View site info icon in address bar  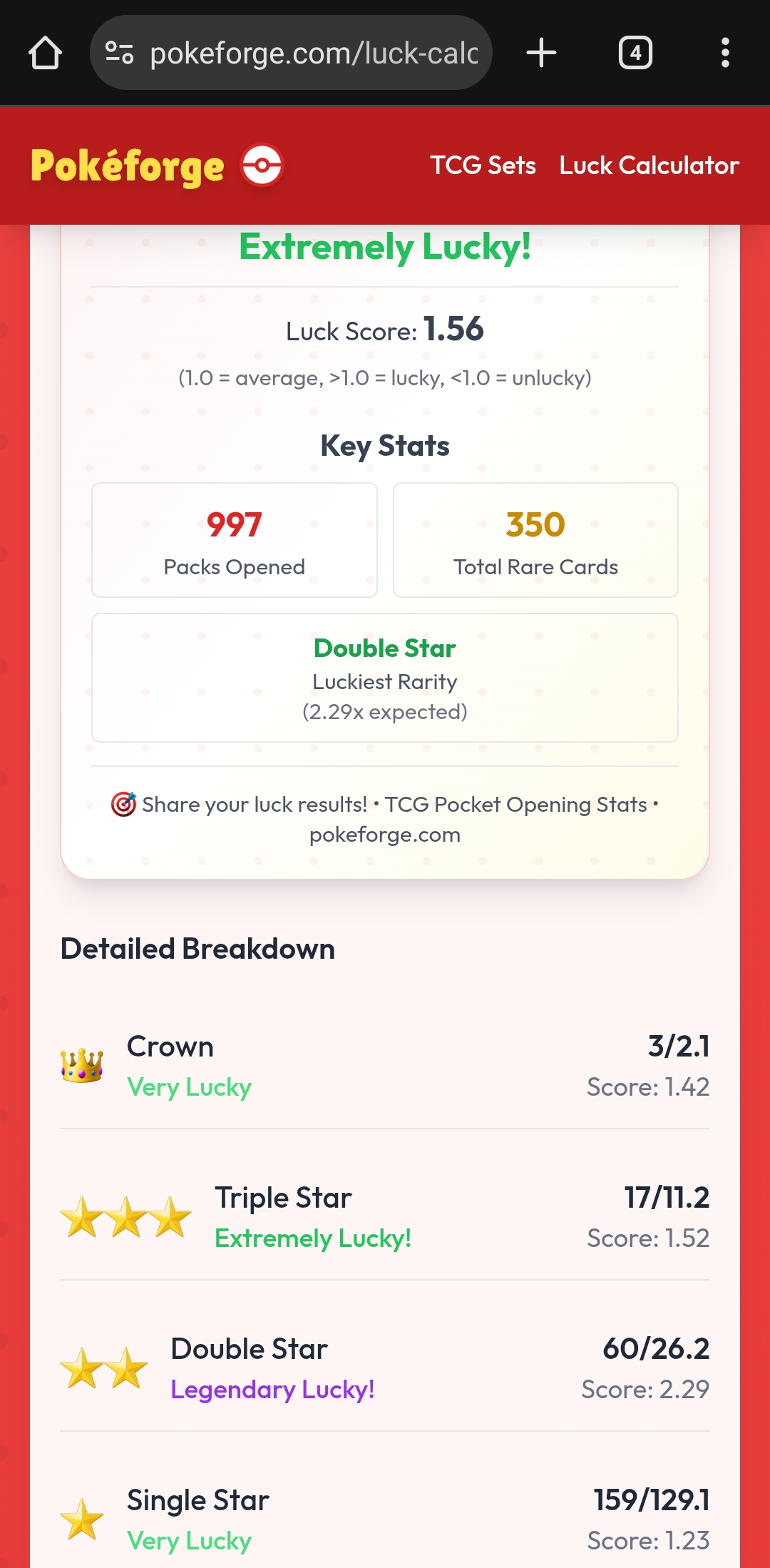click(120, 53)
